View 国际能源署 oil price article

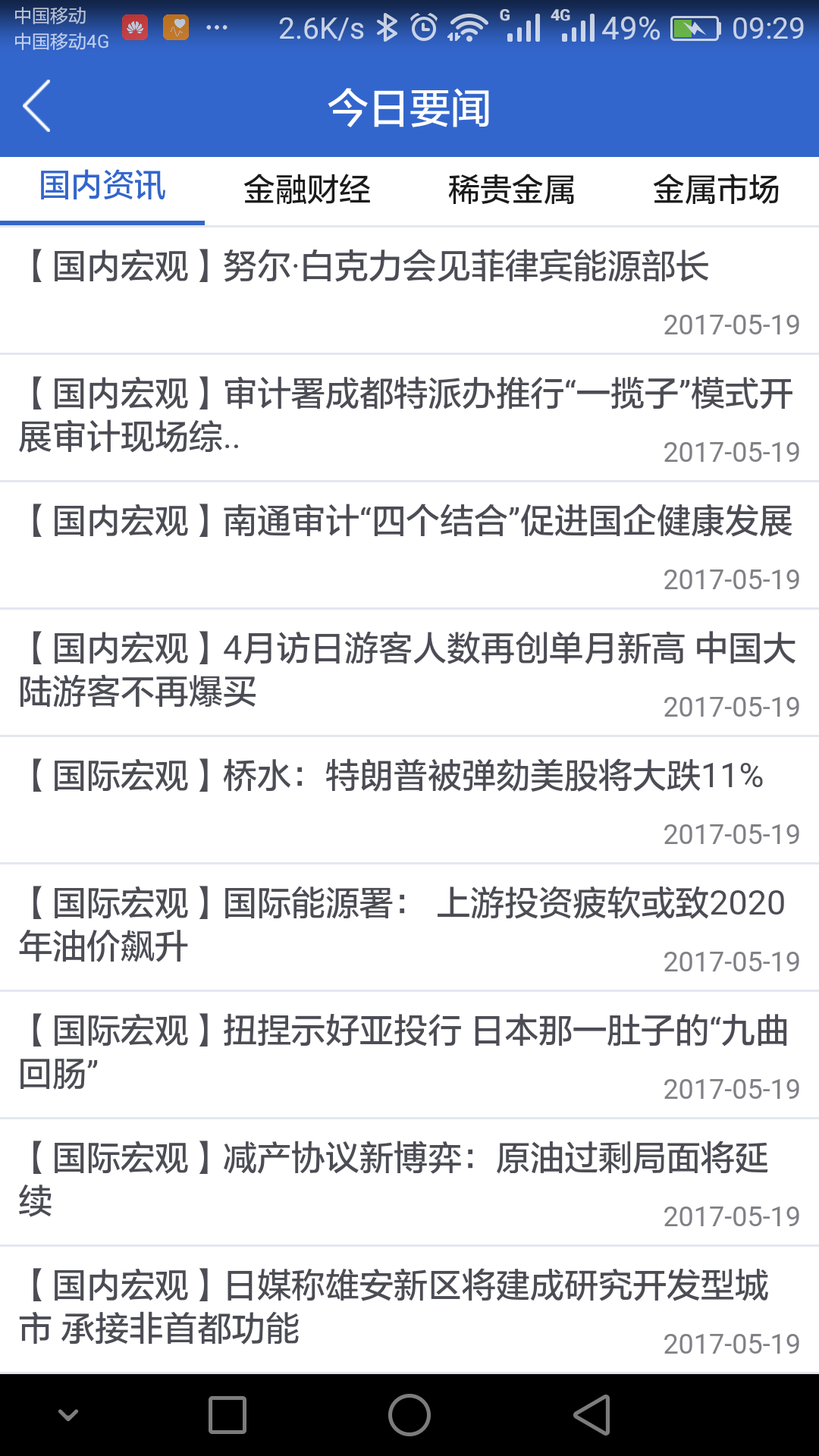tap(409, 928)
